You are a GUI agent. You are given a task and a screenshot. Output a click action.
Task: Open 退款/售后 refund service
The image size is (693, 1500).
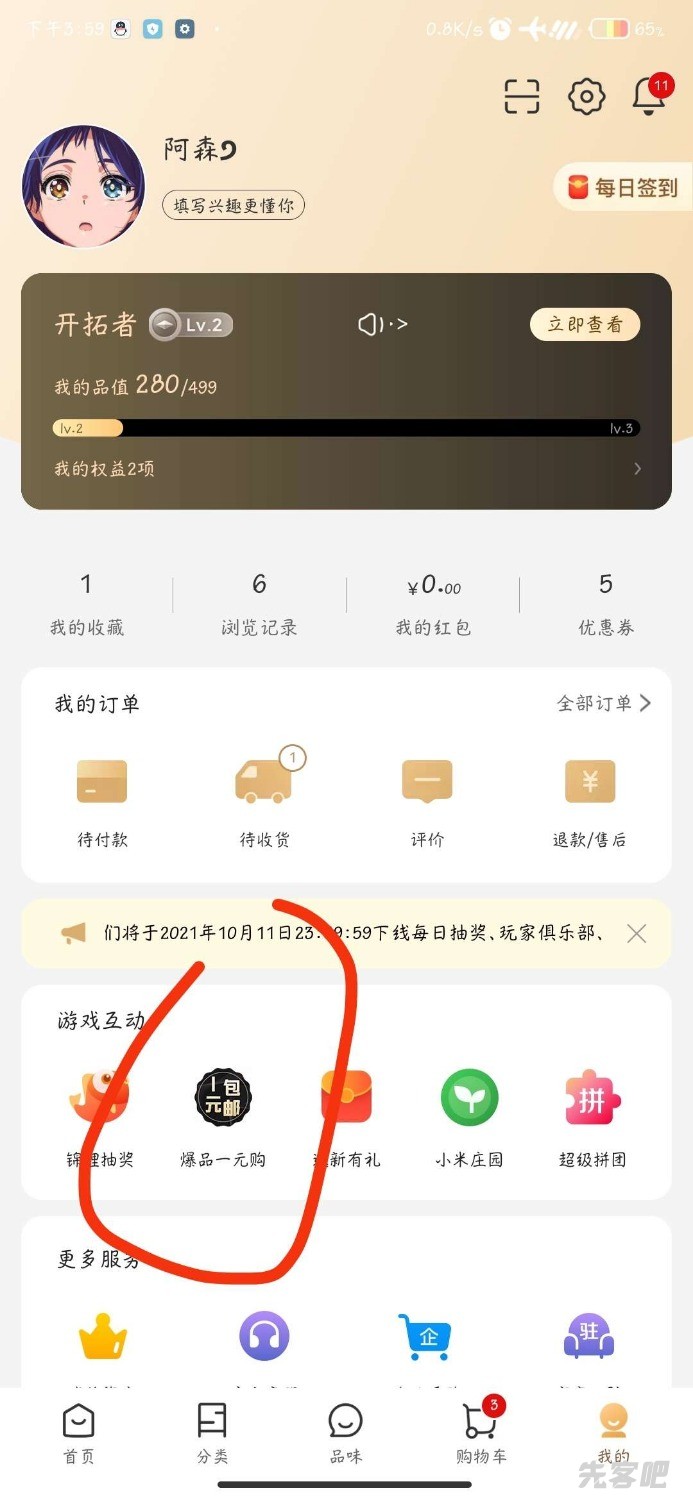coord(589,800)
